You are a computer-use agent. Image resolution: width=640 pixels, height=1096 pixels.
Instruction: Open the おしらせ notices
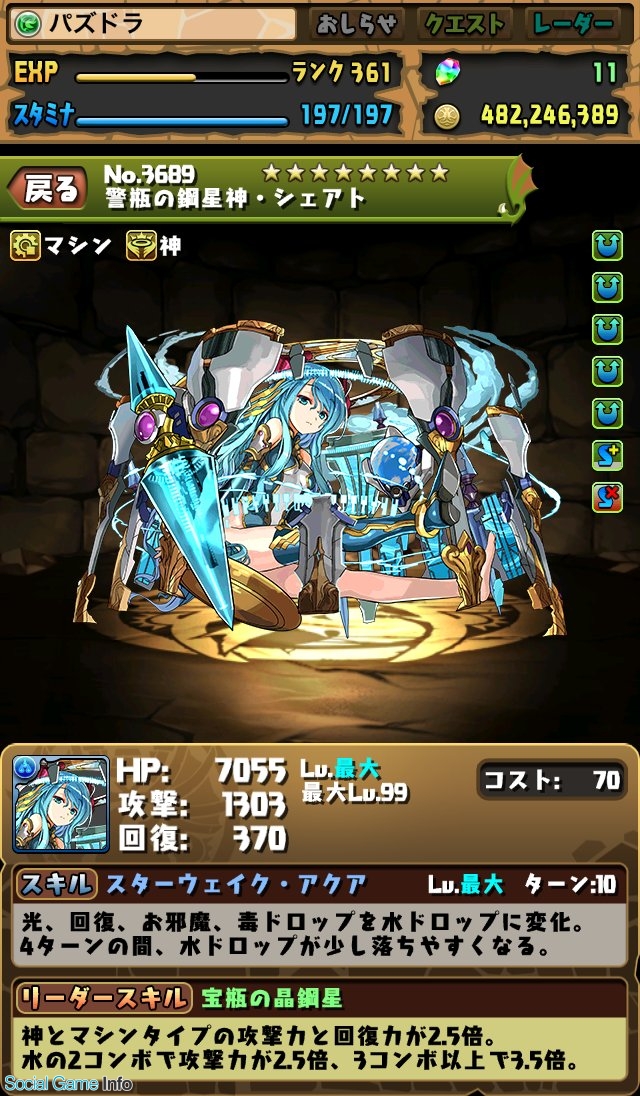(355, 24)
